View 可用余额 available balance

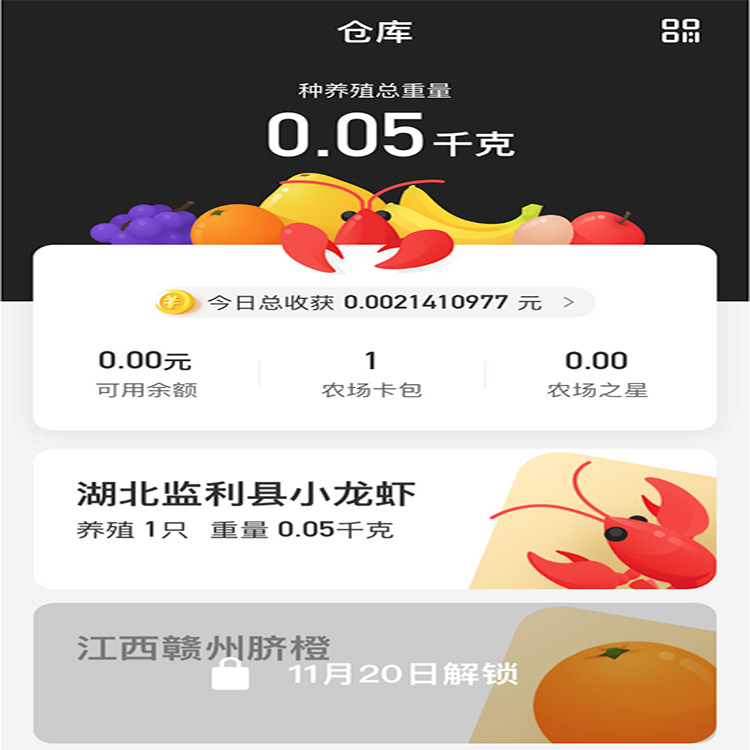click(146, 374)
